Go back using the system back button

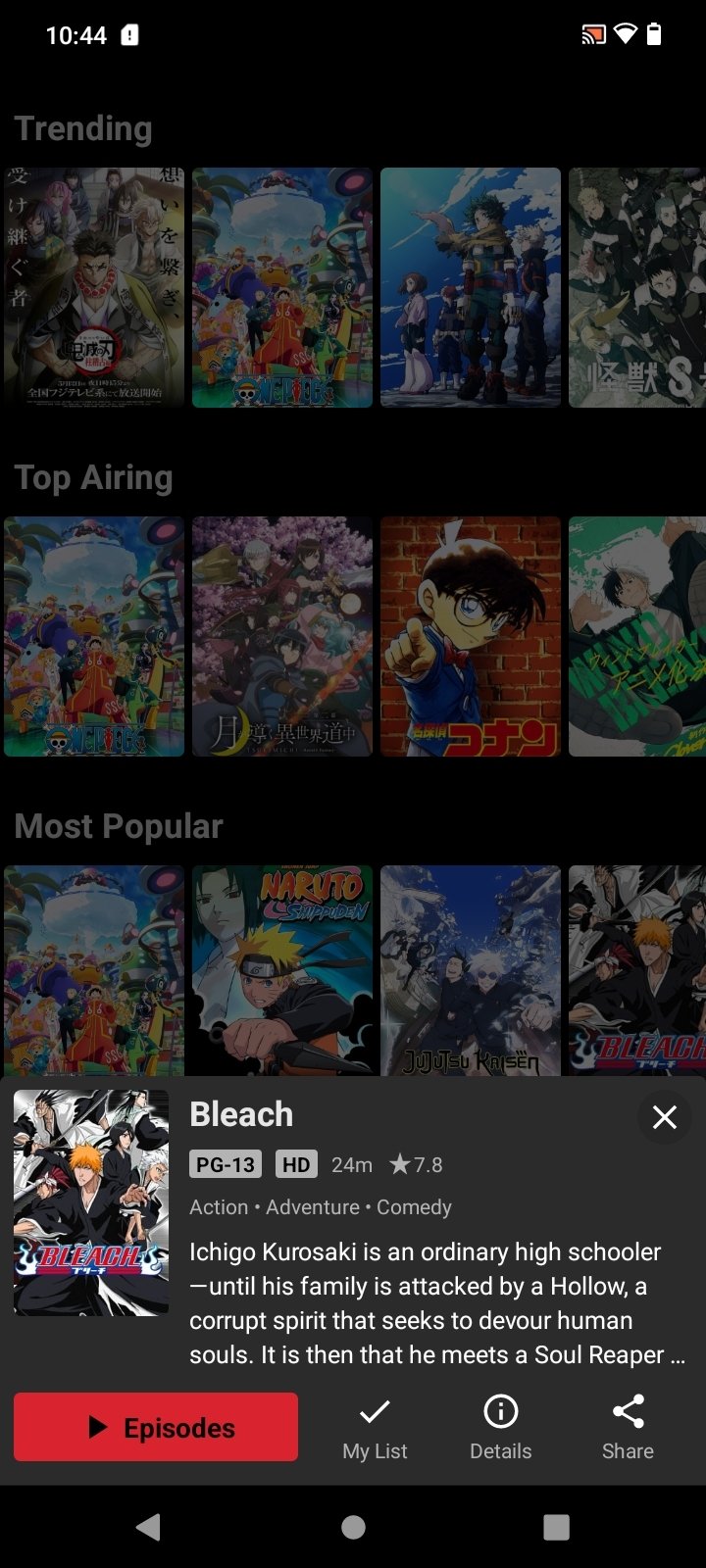pos(149,1526)
